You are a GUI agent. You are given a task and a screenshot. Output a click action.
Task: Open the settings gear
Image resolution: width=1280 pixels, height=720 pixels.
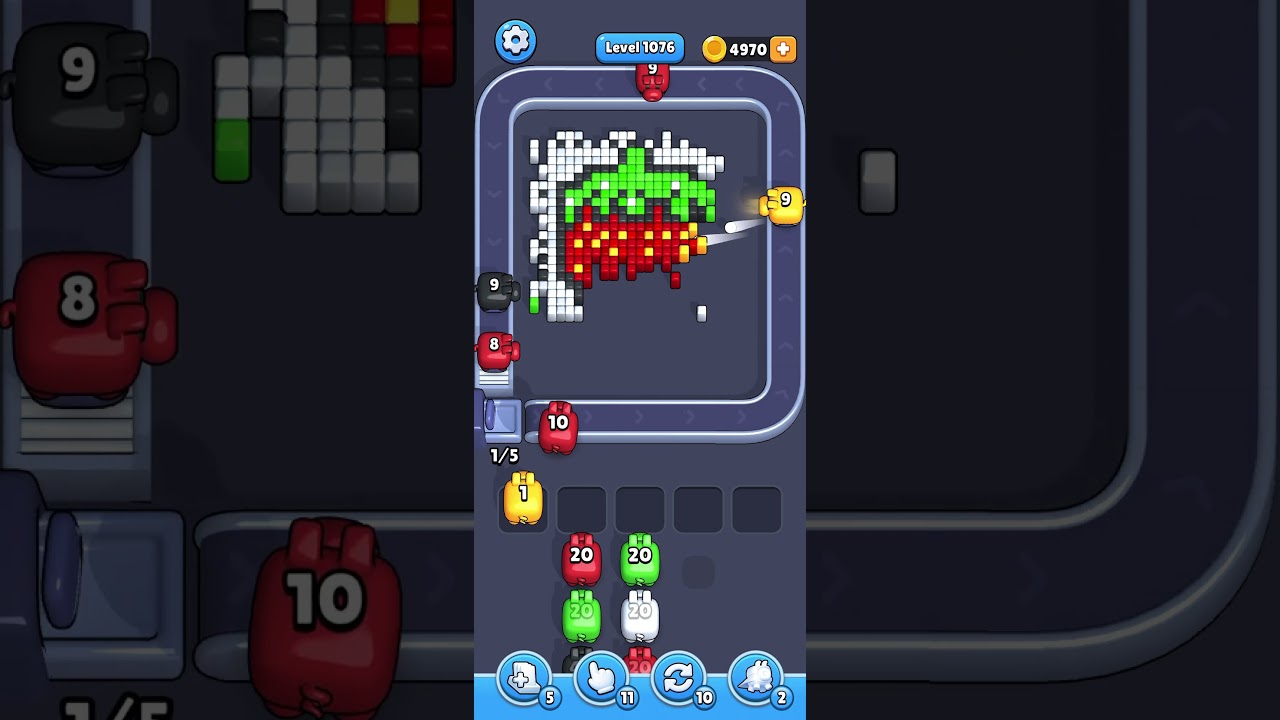(x=515, y=41)
